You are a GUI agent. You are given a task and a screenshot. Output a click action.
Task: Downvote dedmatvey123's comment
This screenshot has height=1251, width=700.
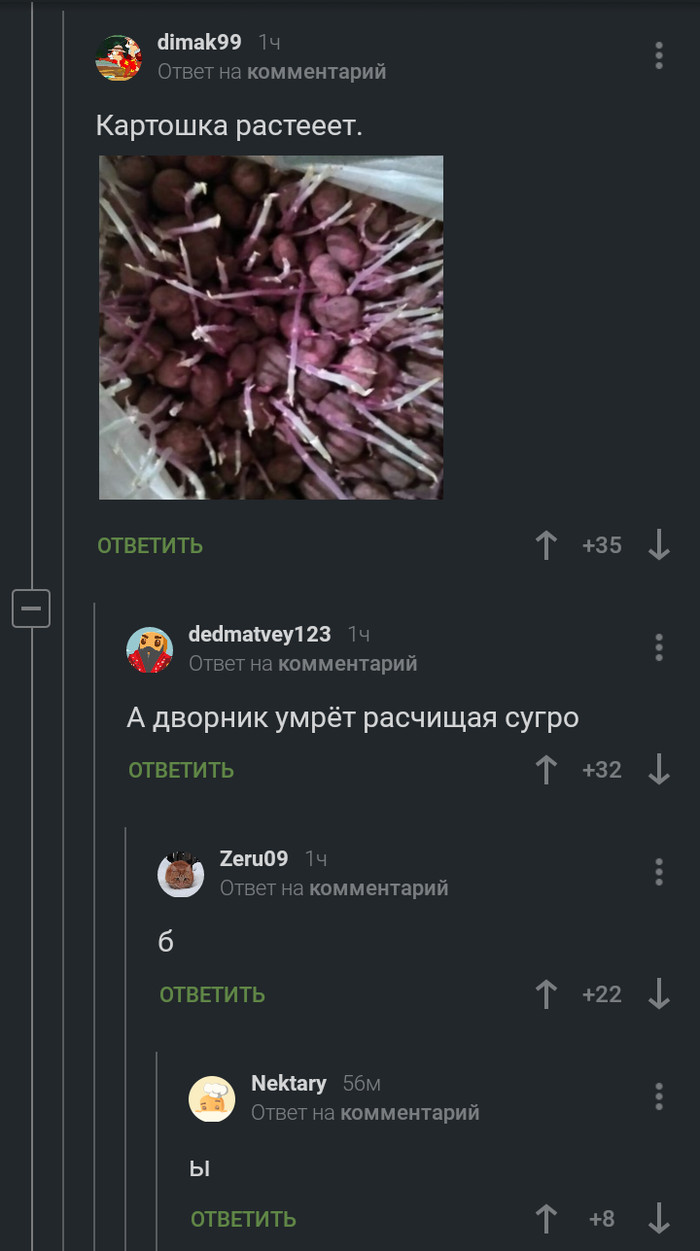(658, 769)
